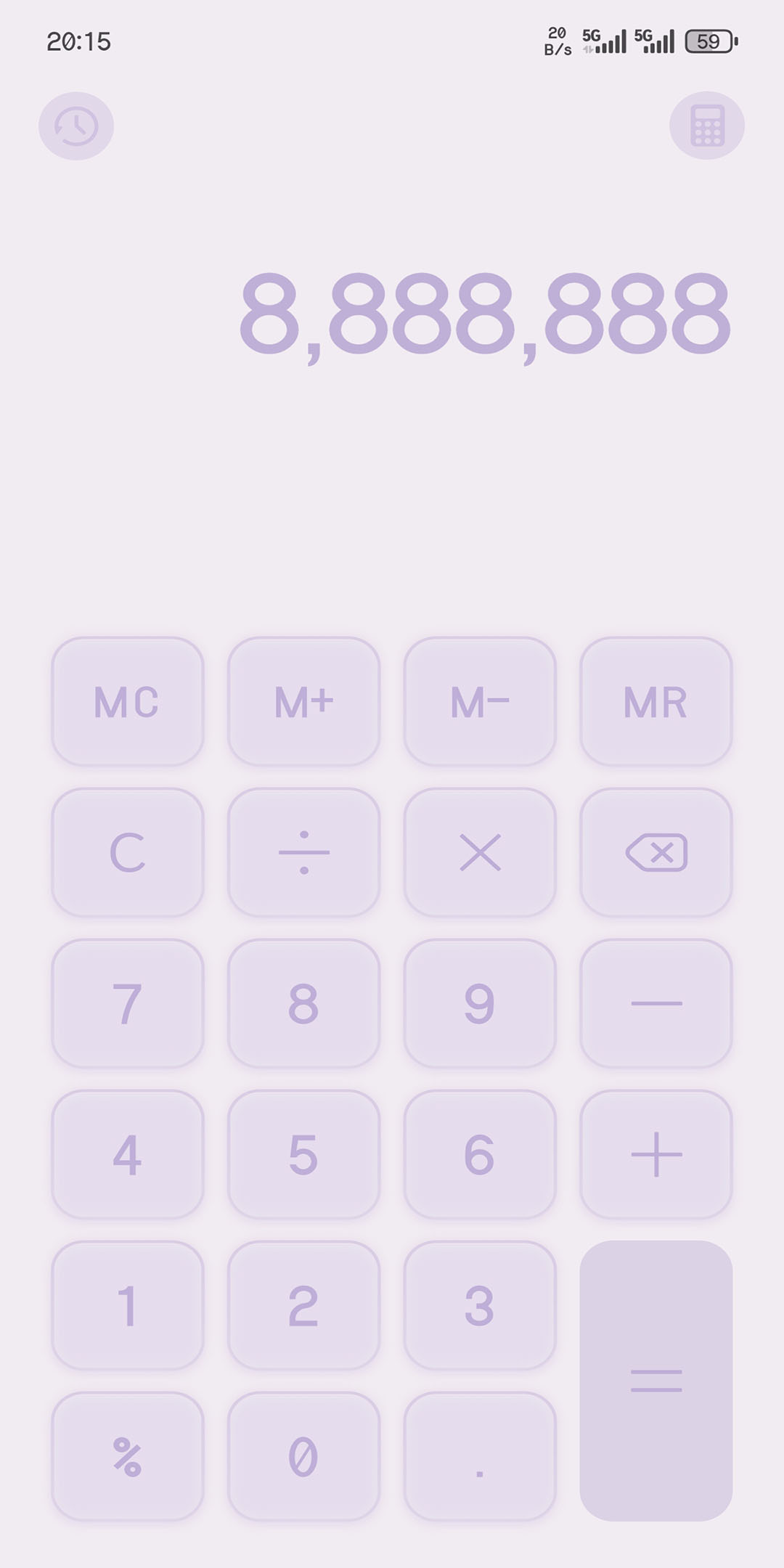Tap the equals button
The height and width of the screenshot is (1568, 784).
tap(656, 1381)
